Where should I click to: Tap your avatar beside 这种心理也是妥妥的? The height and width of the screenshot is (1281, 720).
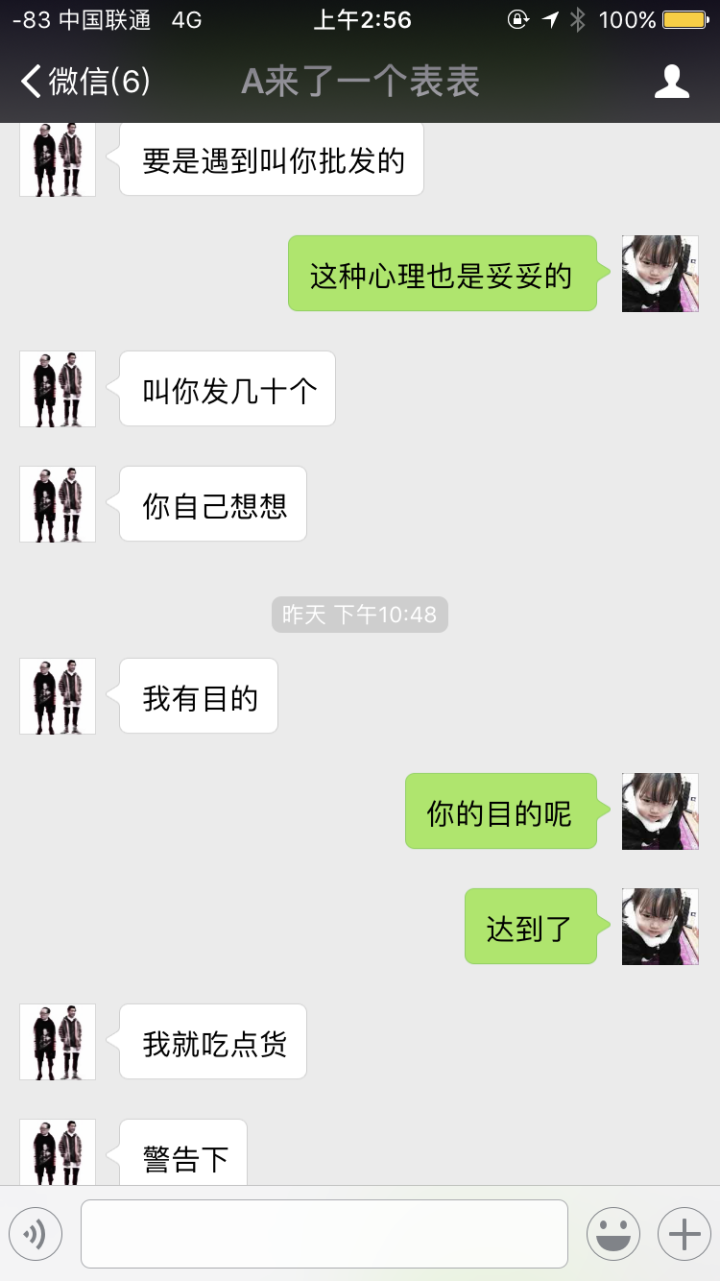click(x=660, y=273)
